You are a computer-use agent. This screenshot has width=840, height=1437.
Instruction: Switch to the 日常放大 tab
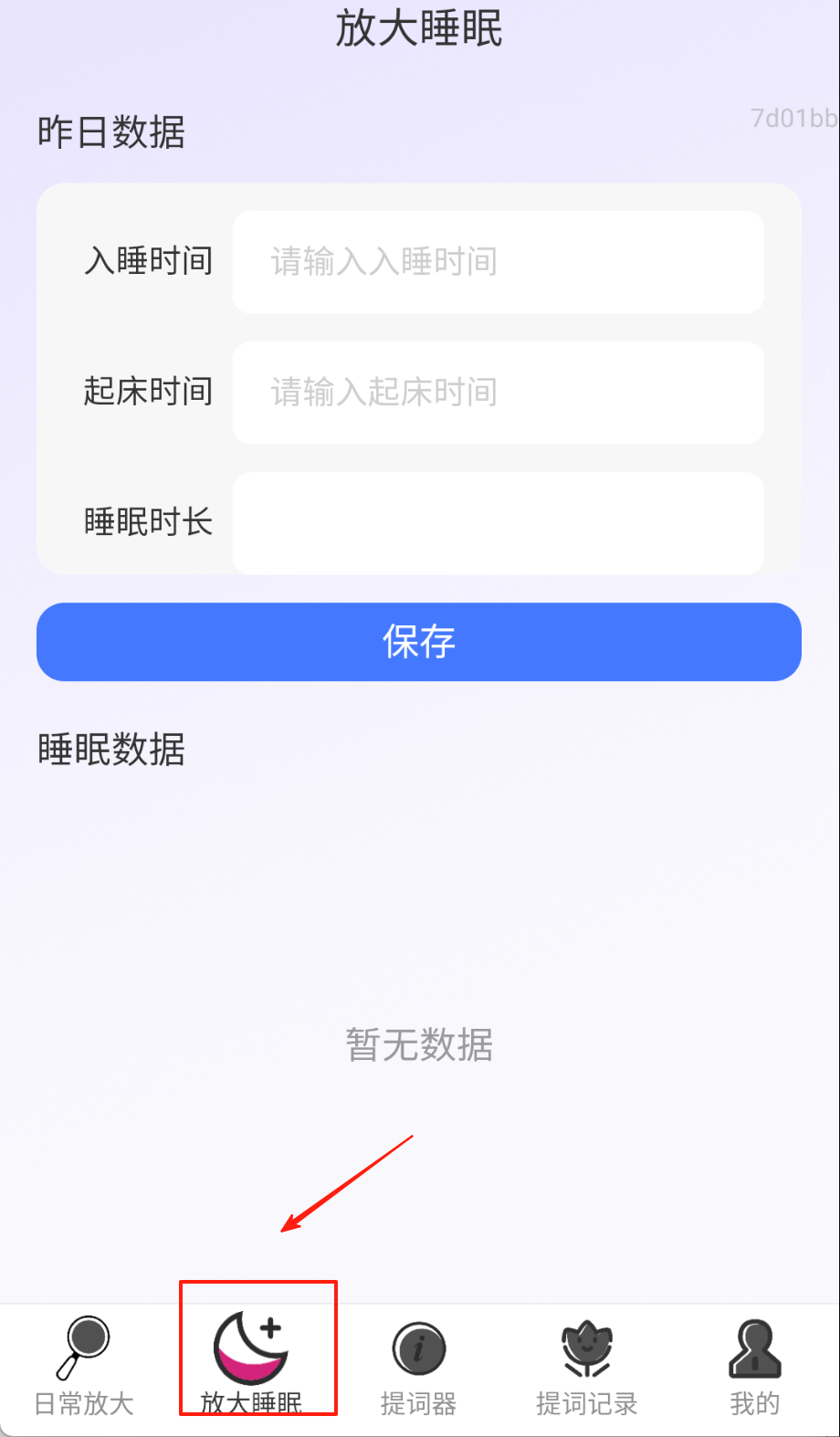[x=84, y=1367]
